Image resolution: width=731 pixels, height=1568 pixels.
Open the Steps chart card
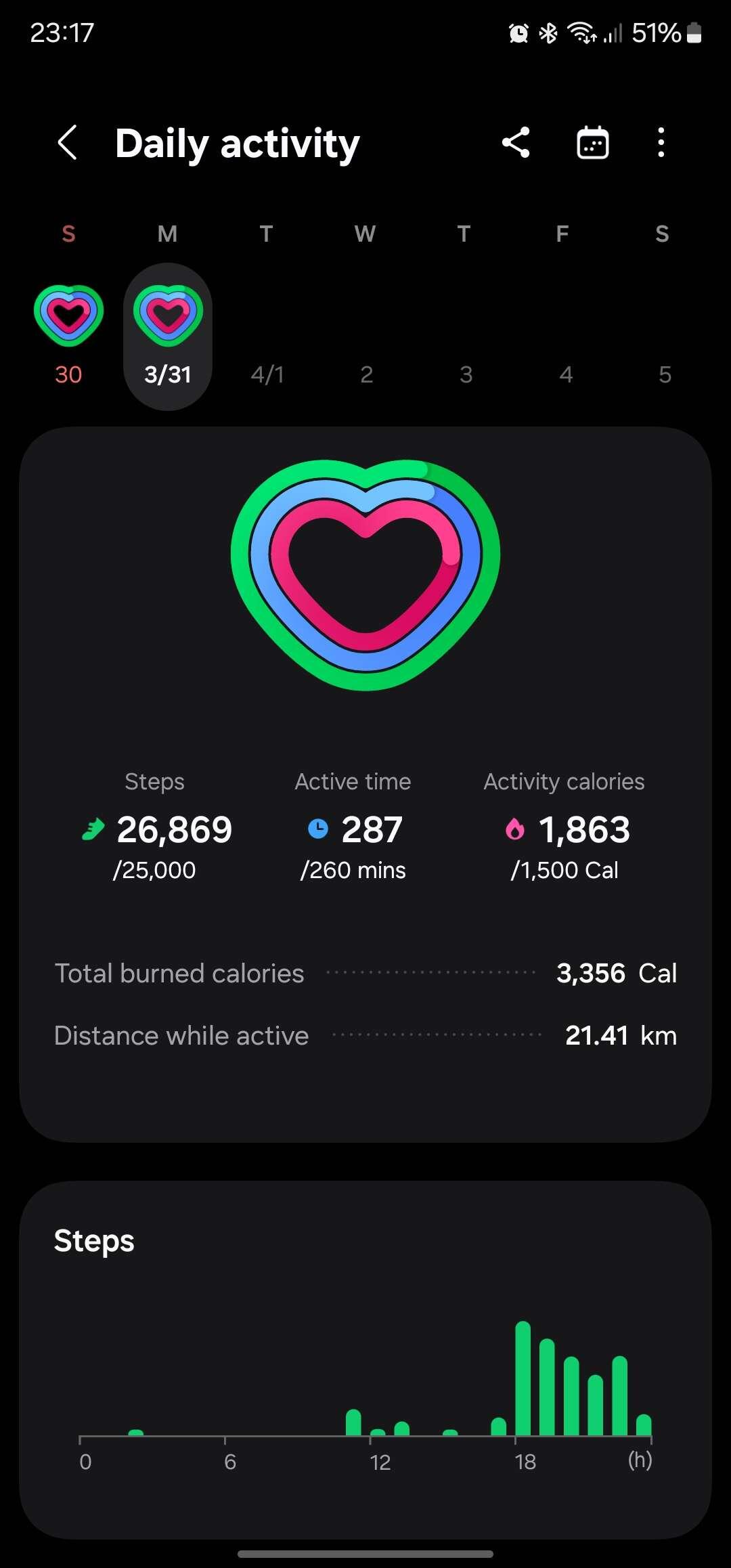(365, 1359)
